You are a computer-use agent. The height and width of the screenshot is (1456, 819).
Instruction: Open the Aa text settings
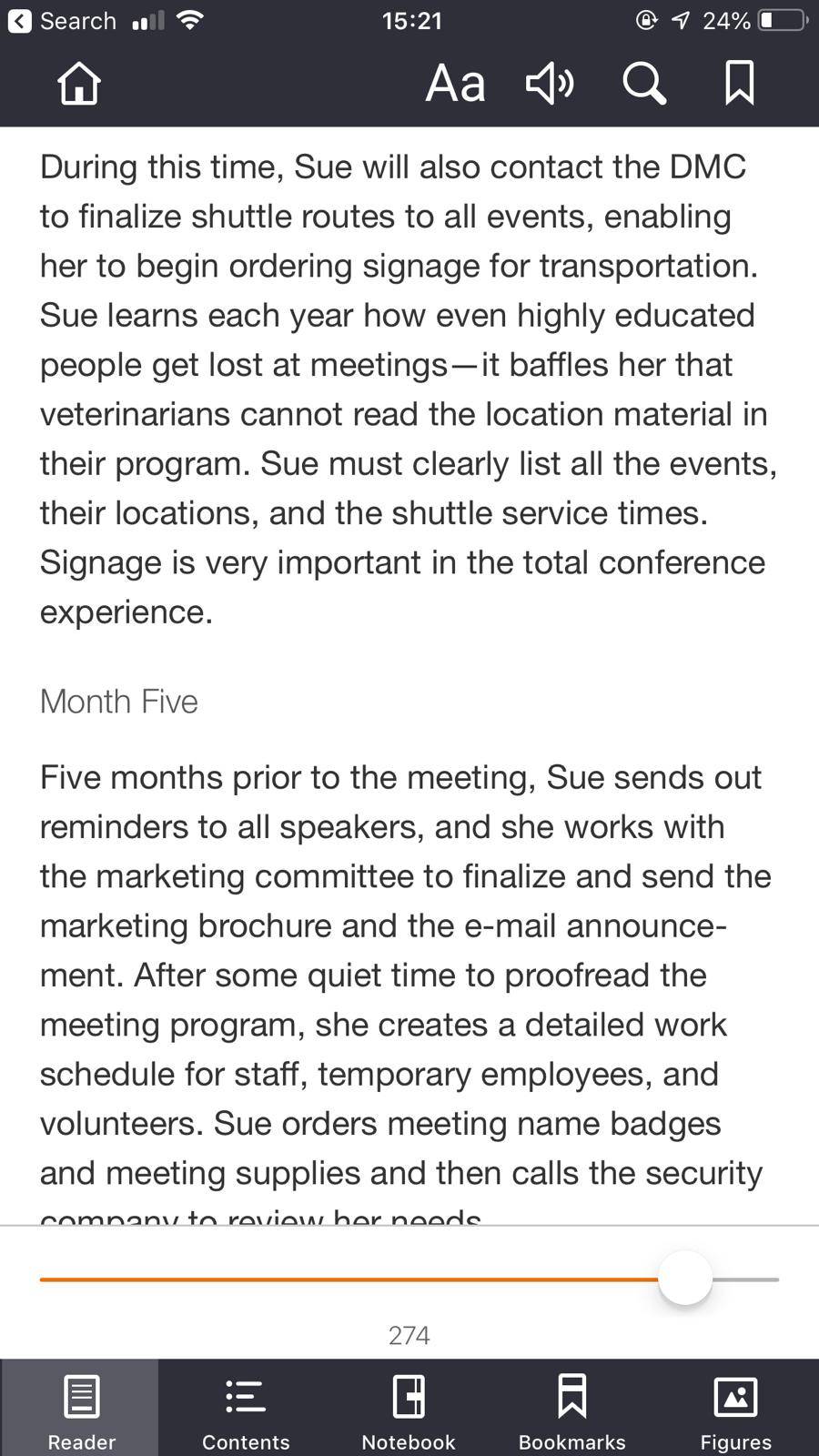click(x=455, y=84)
